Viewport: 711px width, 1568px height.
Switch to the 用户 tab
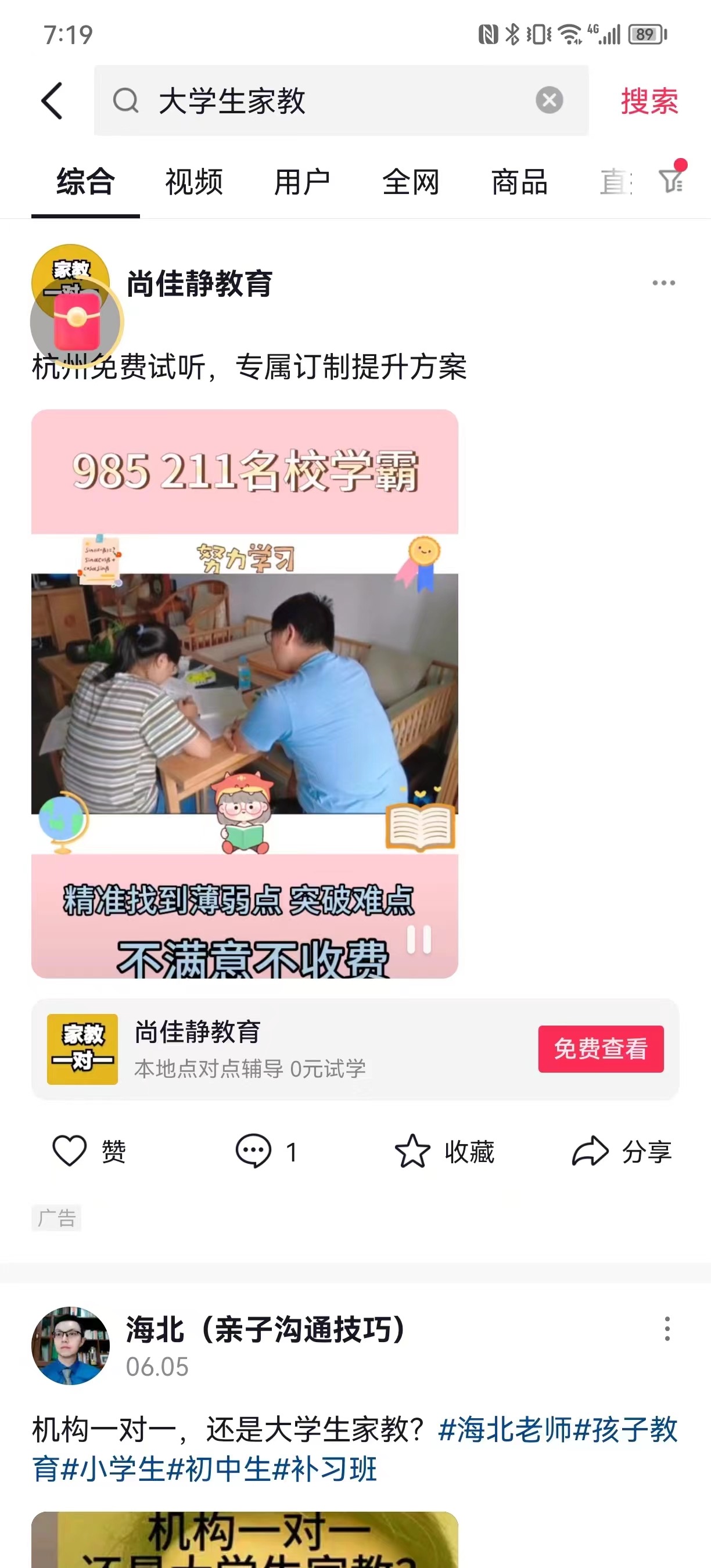(x=302, y=182)
